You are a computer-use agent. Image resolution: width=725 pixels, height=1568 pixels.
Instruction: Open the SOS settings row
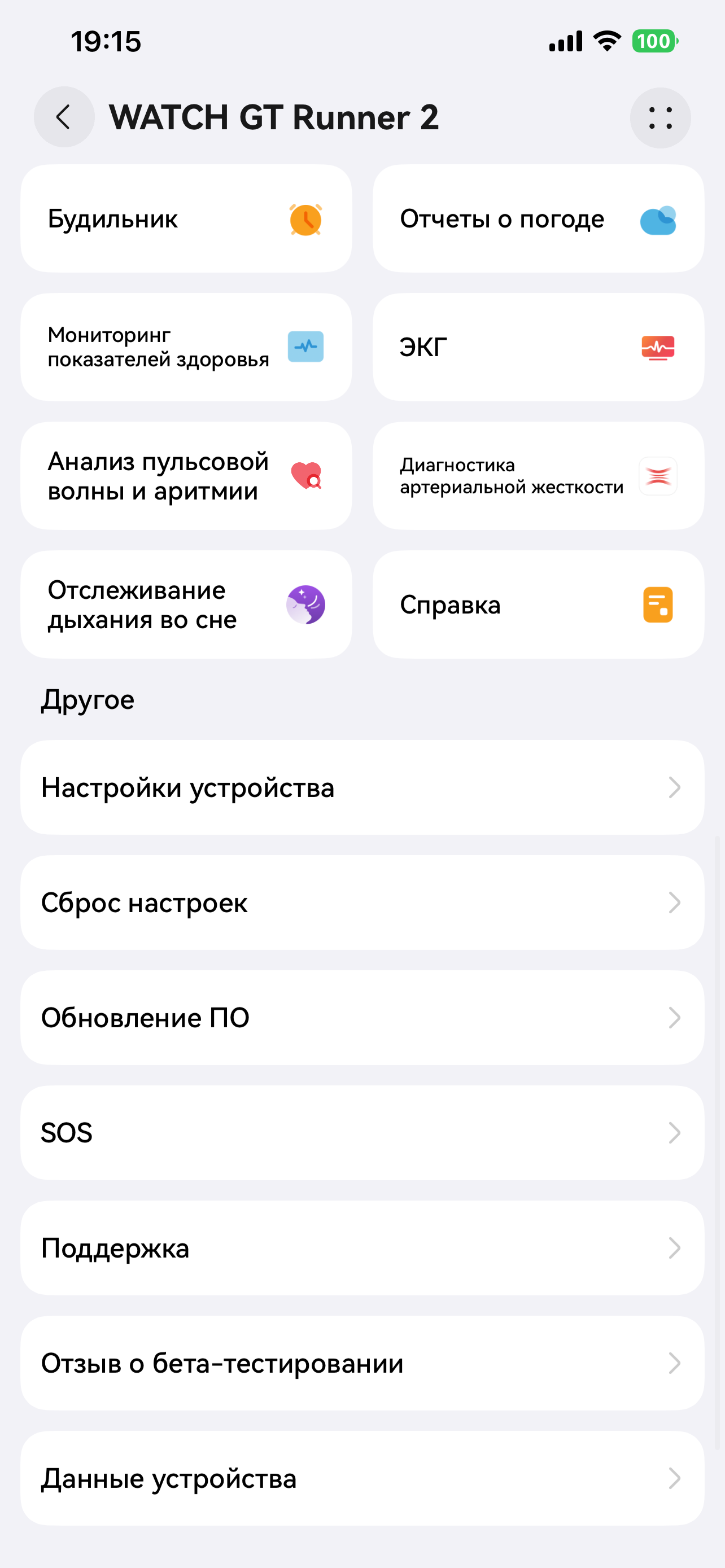362,1132
